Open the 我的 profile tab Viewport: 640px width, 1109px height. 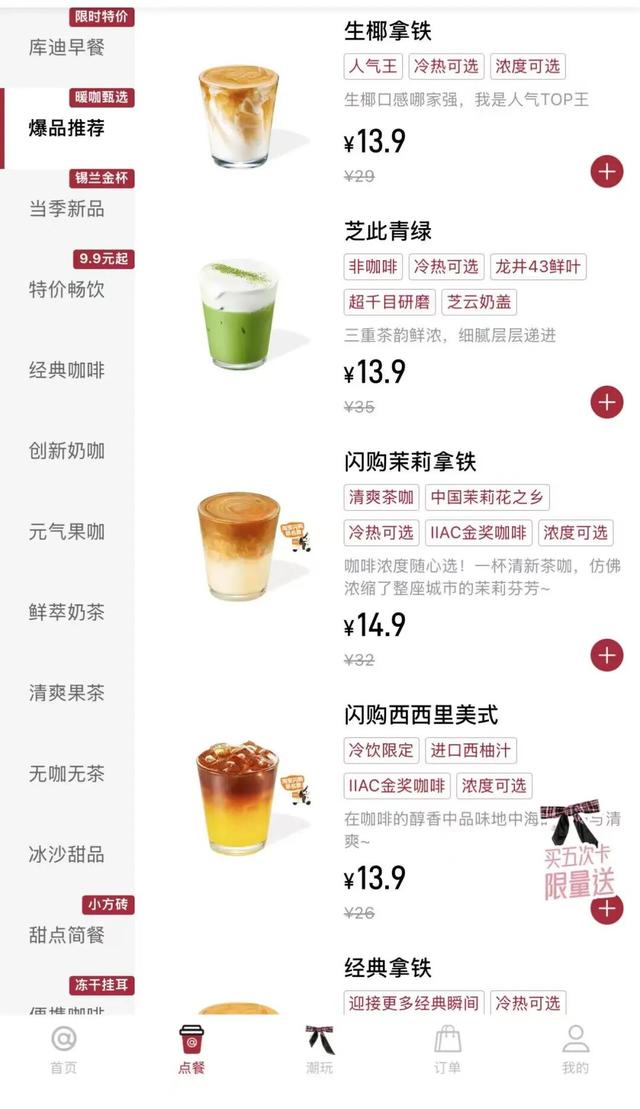575,1049
